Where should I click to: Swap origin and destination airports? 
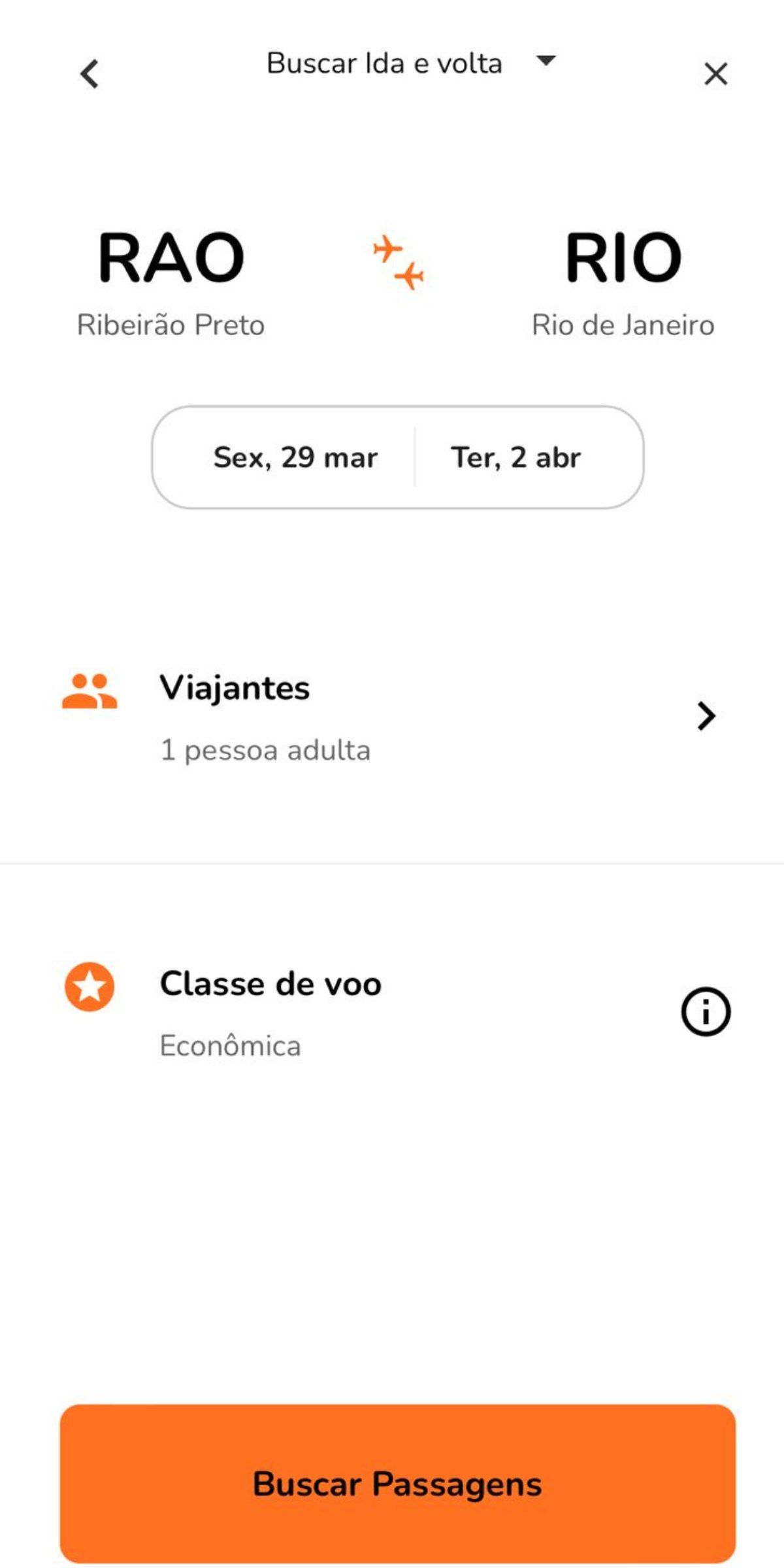pyautogui.click(x=399, y=263)
